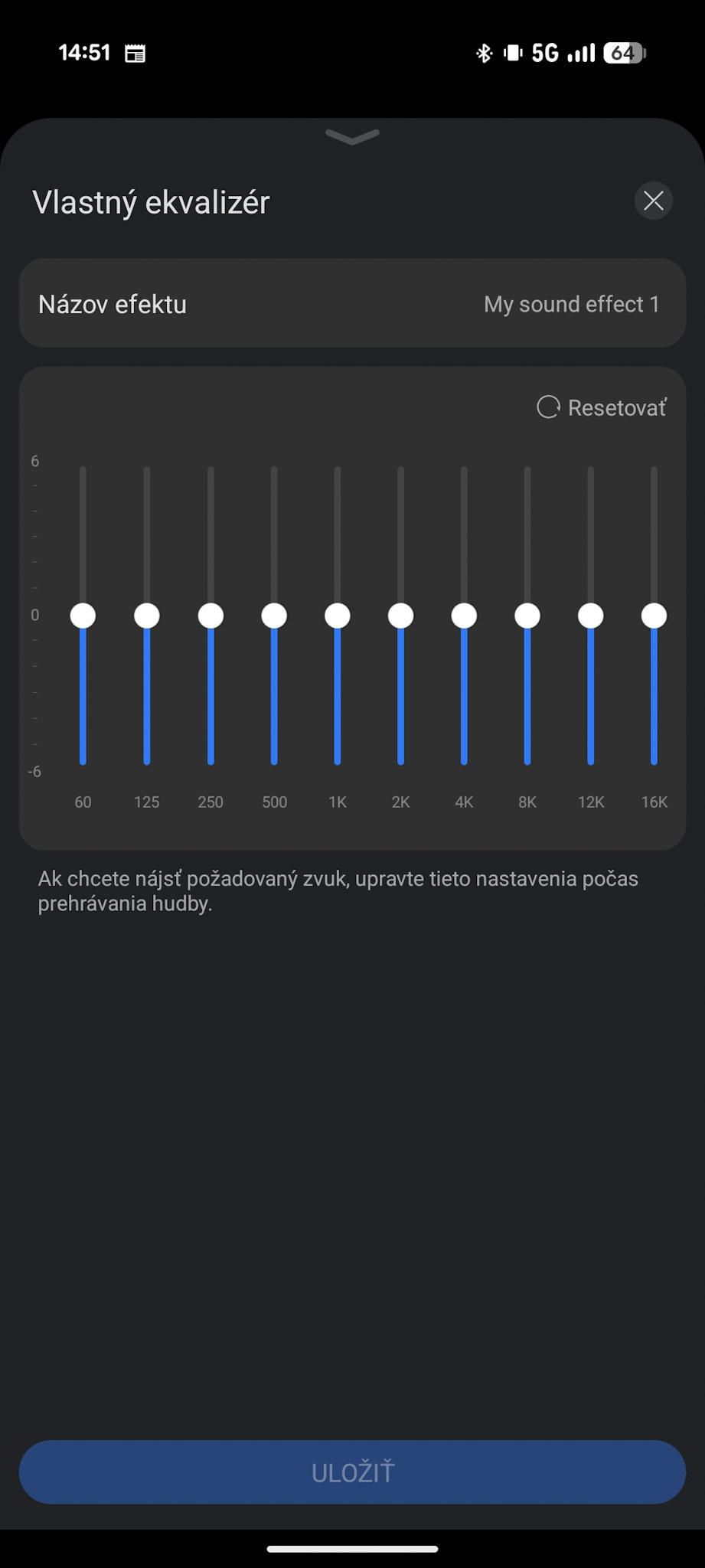Tap the 60 Hz slider handle

click(x=83, y=616)
